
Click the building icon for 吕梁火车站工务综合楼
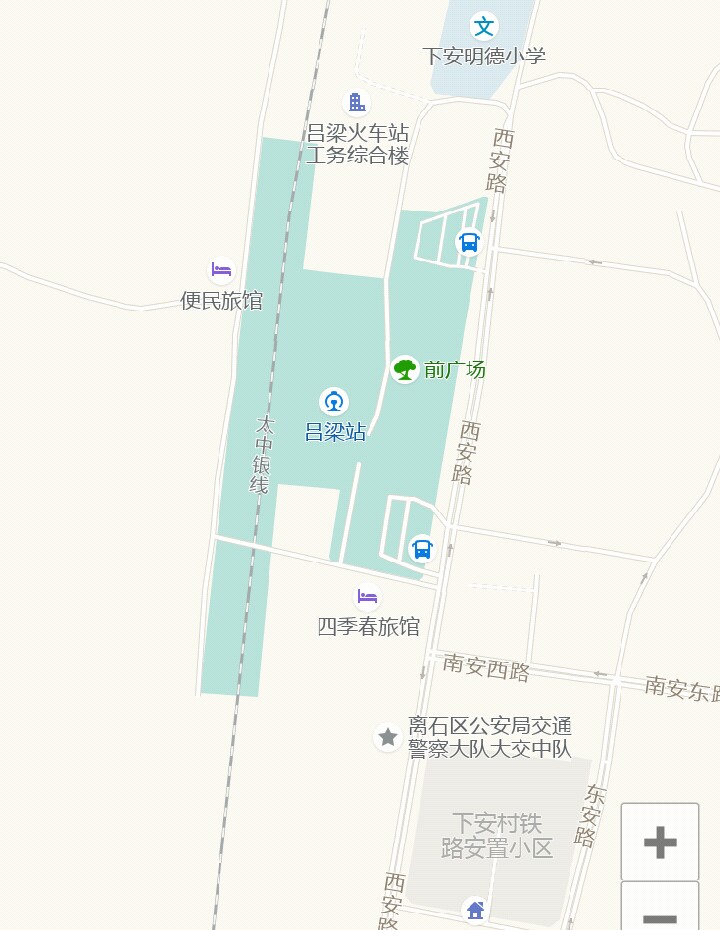tap(357, 102)
